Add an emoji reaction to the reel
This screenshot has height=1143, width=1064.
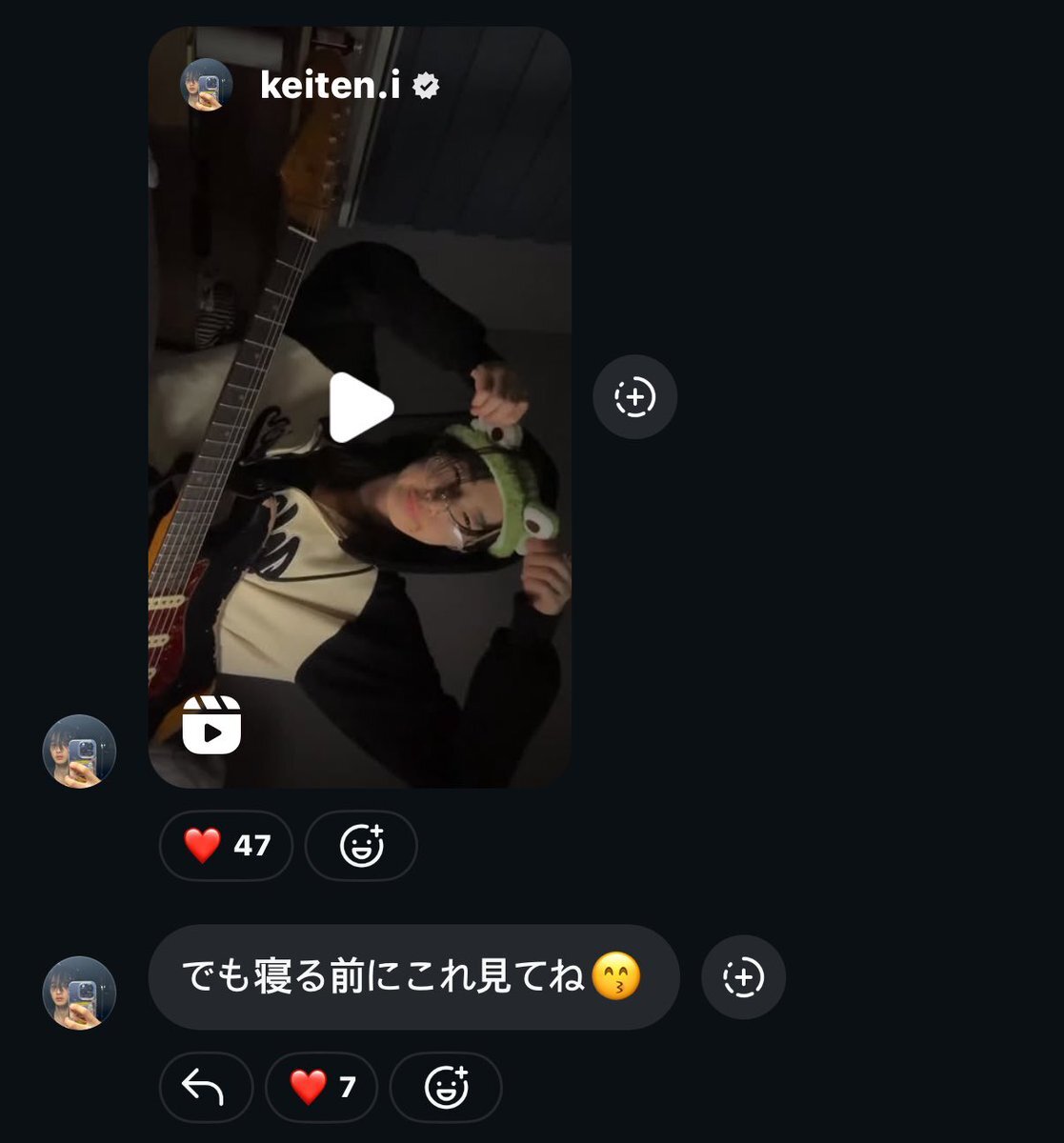click(361, 845)
